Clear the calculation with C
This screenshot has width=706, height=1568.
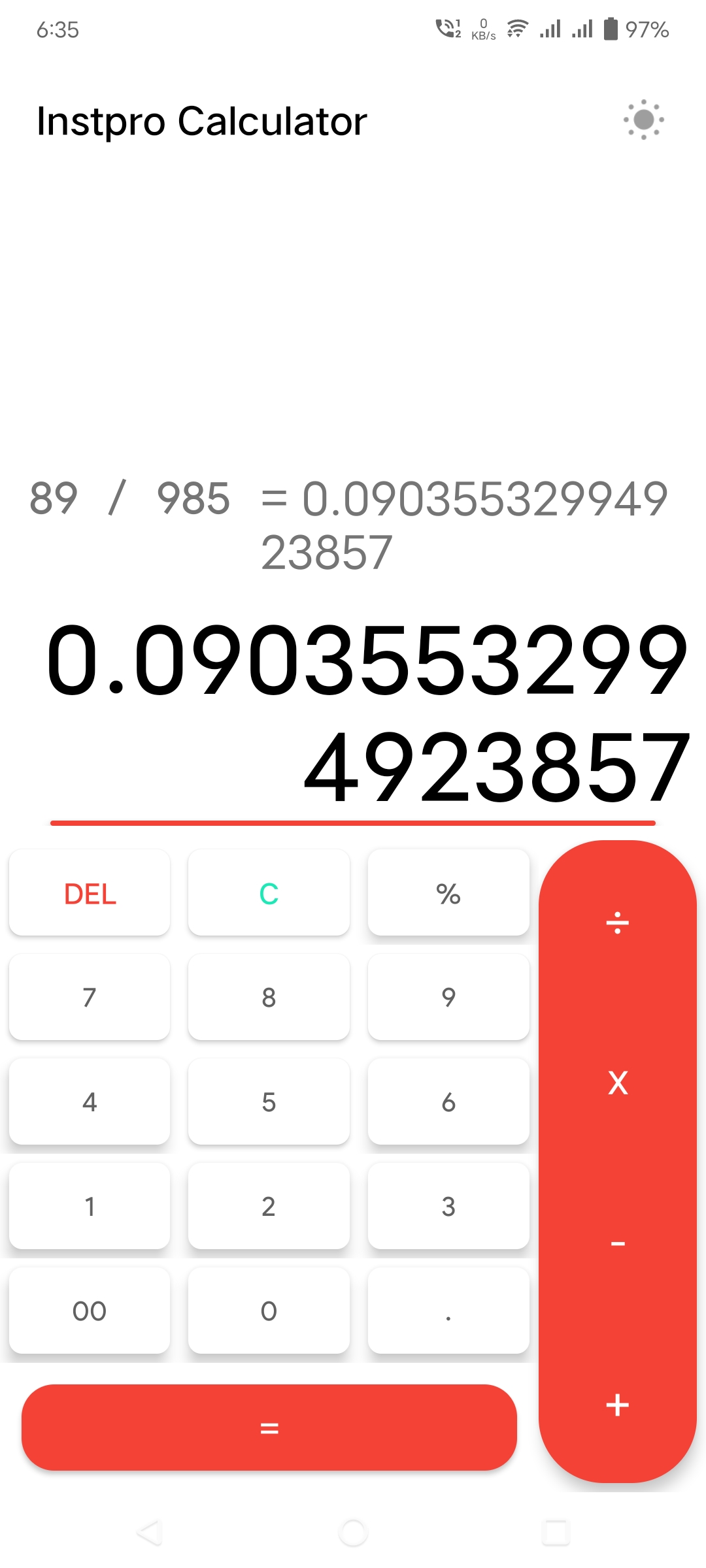pos(269,893)
